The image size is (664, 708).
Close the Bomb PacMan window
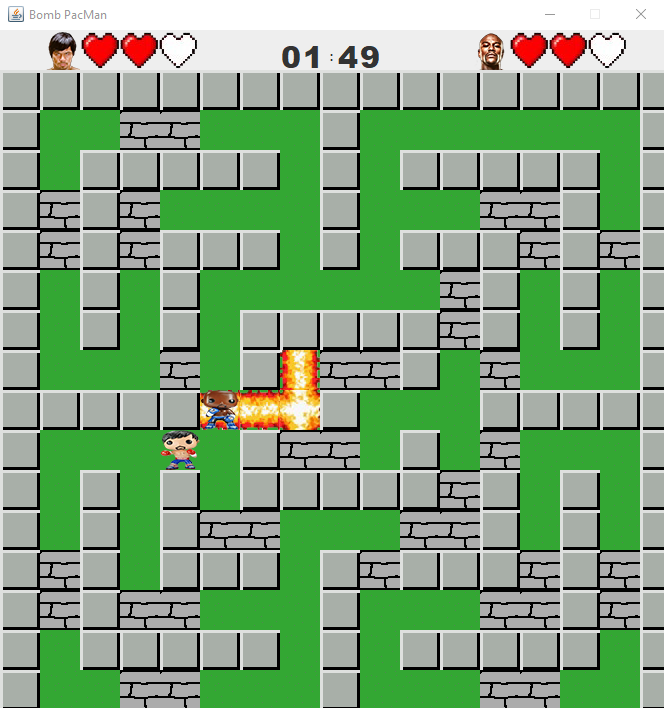640,14
